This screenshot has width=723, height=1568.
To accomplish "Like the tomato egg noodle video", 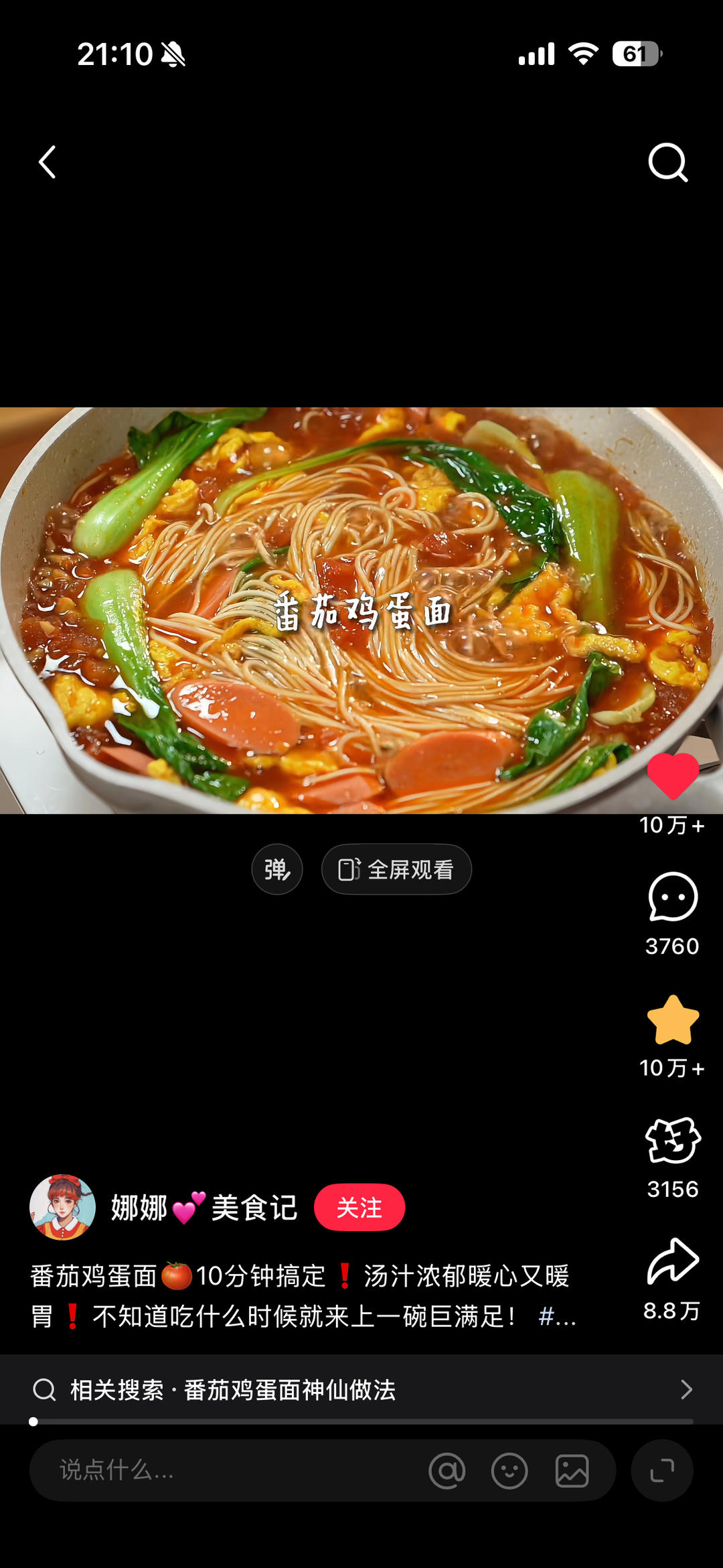I will click(673, 776).
